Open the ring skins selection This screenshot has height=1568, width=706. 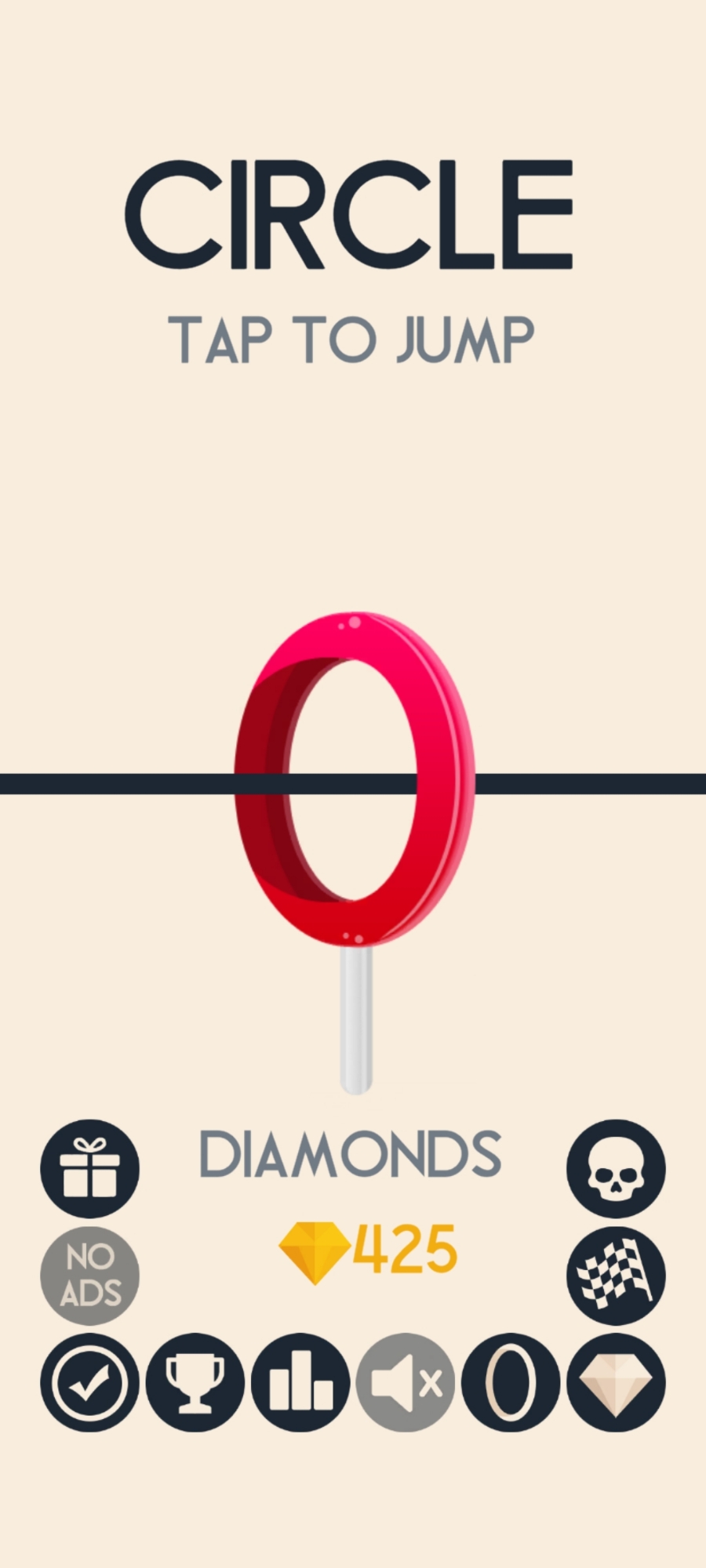coord(511,1383)
